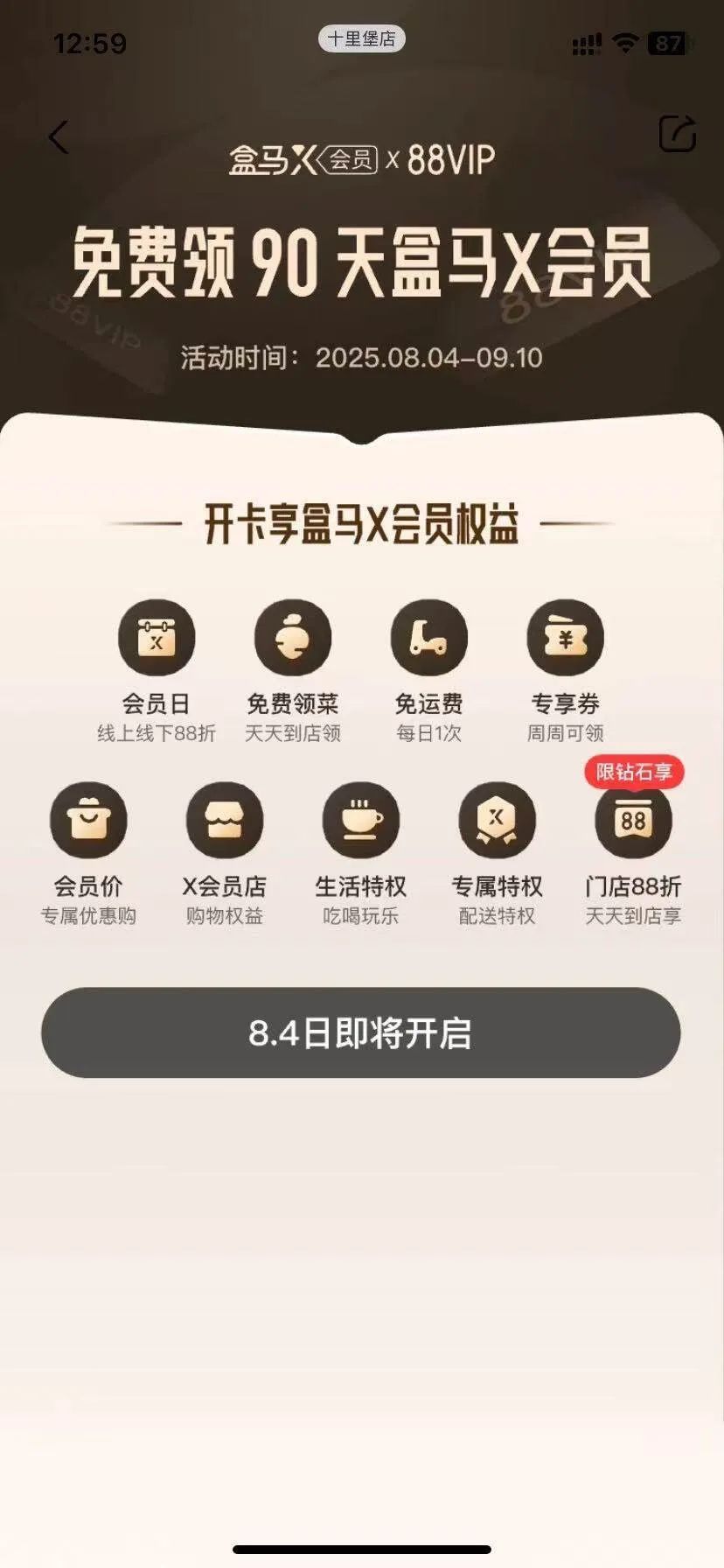Open the 免运费 benefit icon
The width and height of the screenshot is (724, 1568).
click(428, 639)
